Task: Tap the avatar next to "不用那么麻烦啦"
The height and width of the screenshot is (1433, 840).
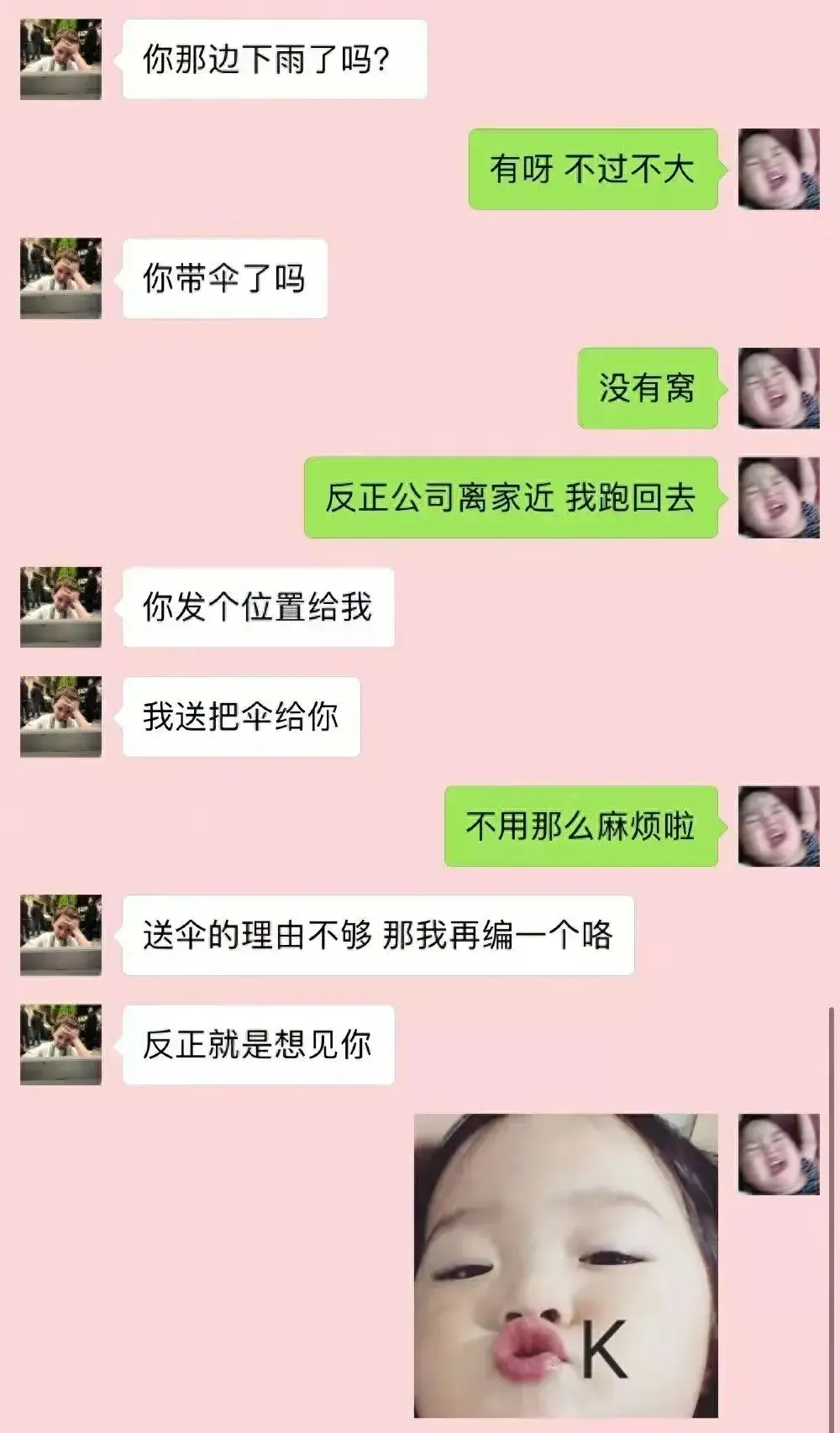Action: point(778,827)
